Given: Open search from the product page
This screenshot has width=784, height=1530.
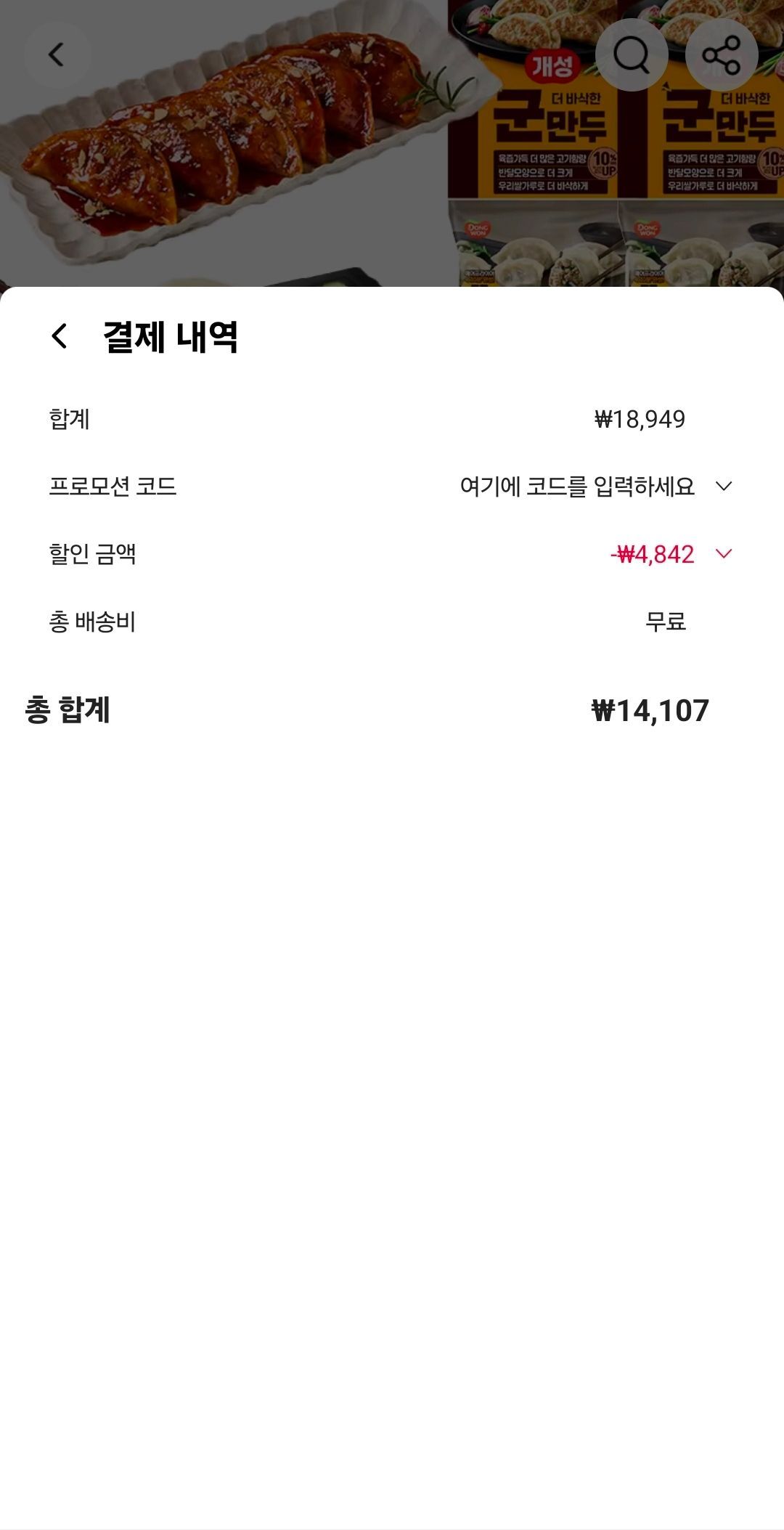Looking at the screenshot, I should tap(632, 55).
